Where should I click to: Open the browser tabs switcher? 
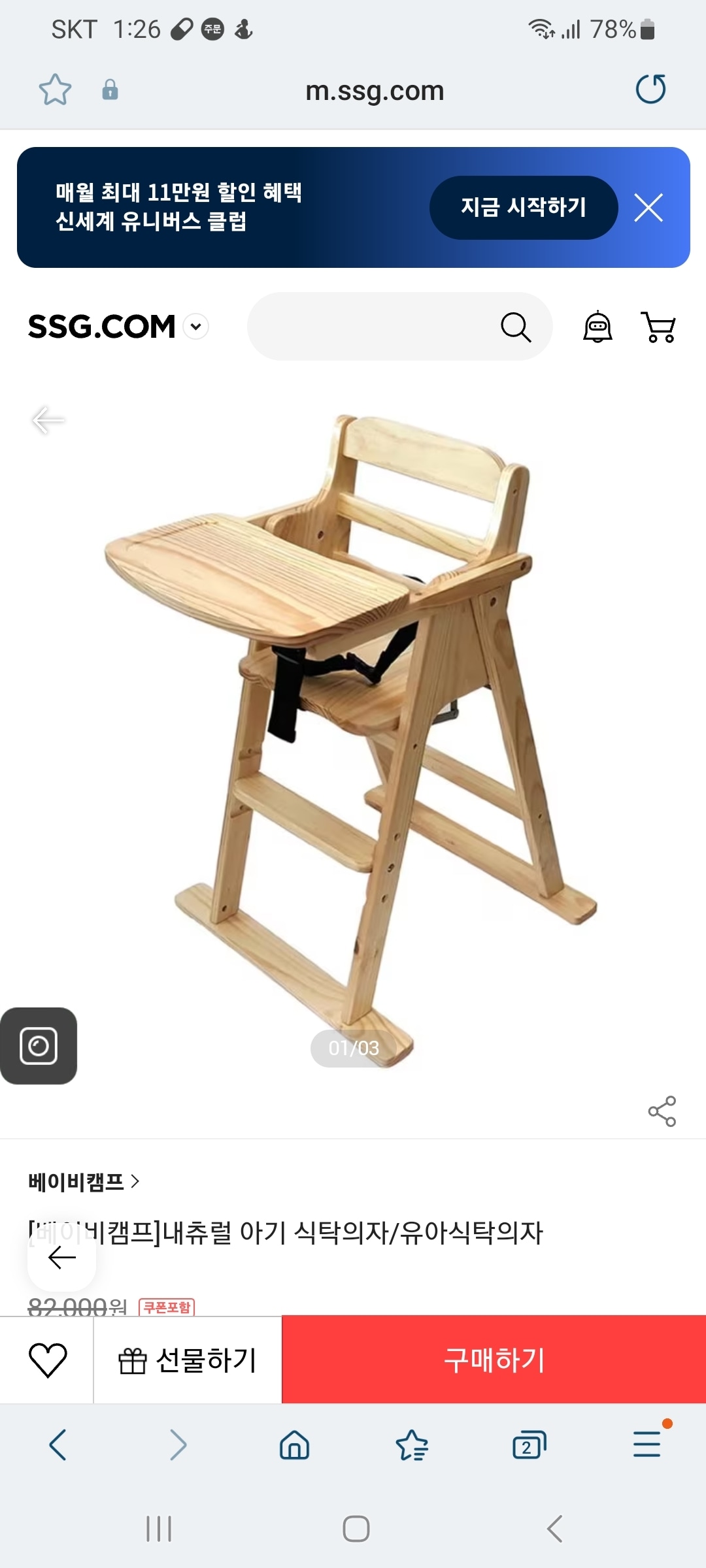coord(529,1445)
